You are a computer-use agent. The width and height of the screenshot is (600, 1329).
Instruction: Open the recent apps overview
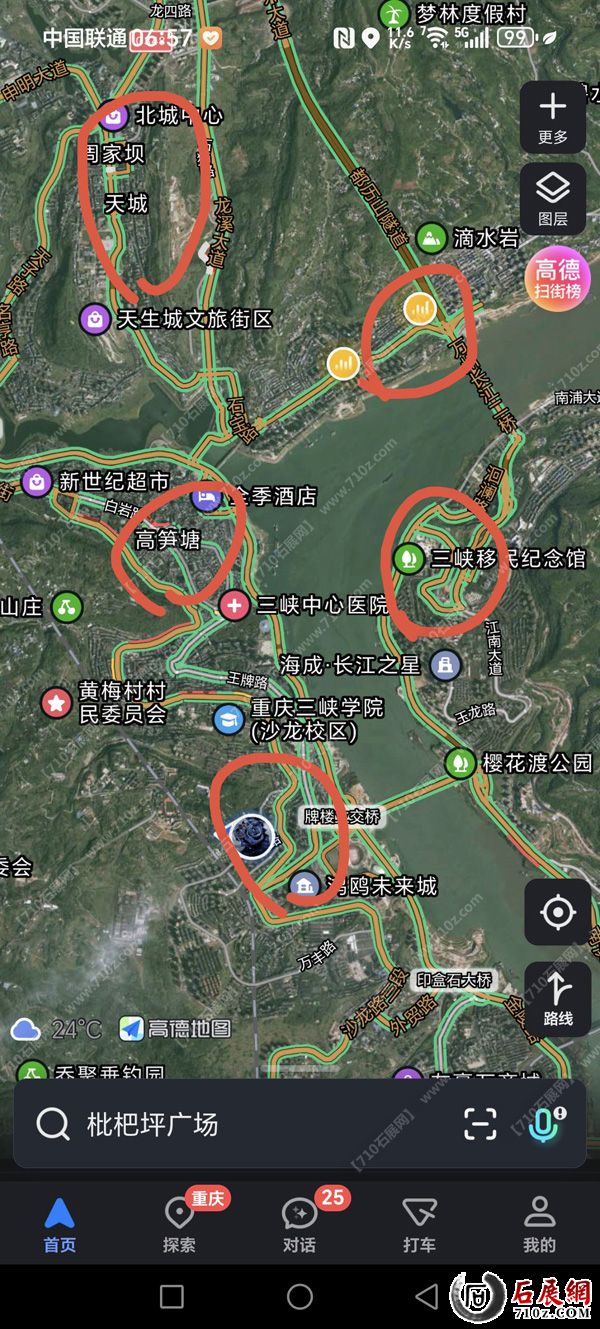172,1297
